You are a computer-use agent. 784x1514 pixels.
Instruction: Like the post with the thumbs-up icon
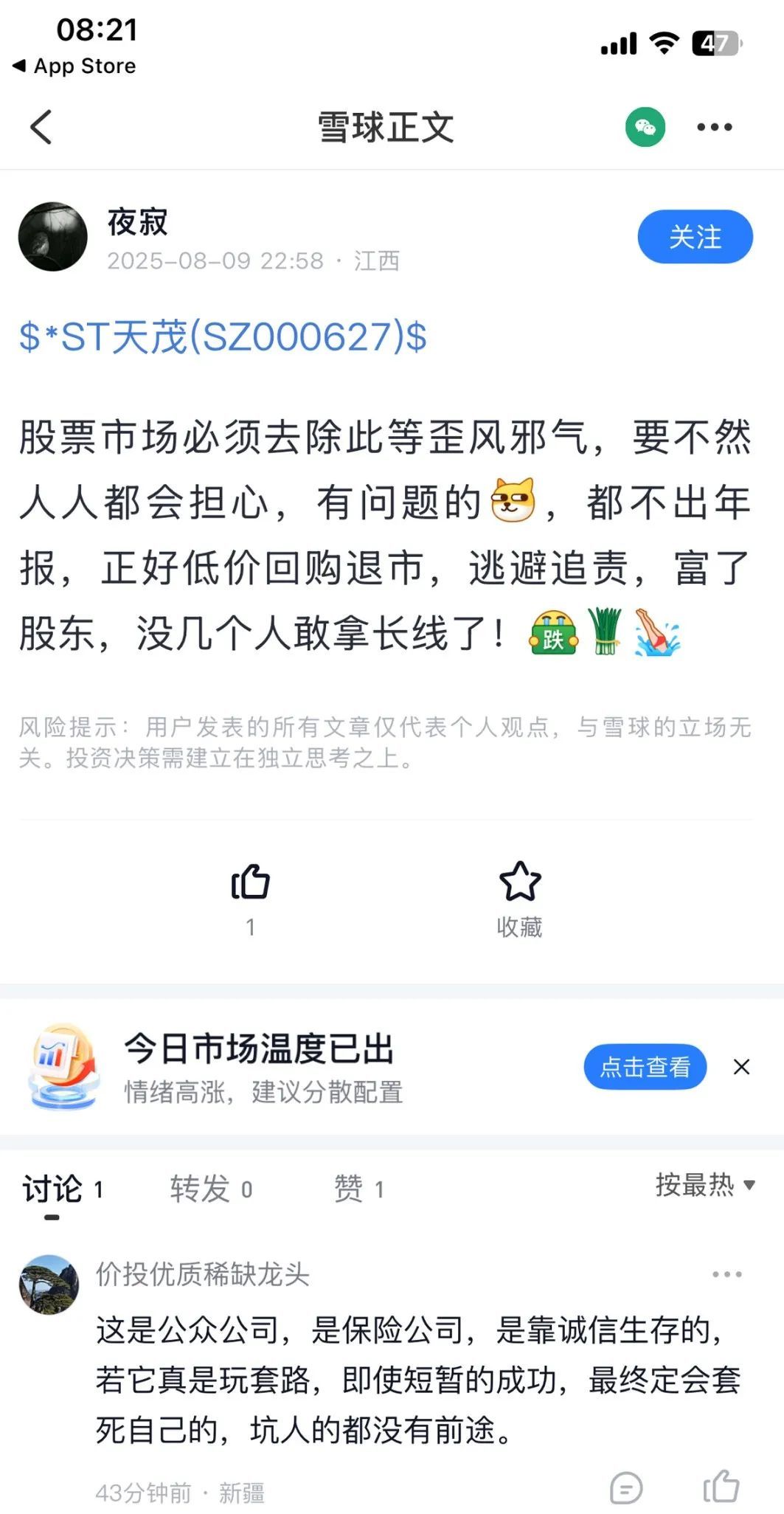(x=251, y=882)
